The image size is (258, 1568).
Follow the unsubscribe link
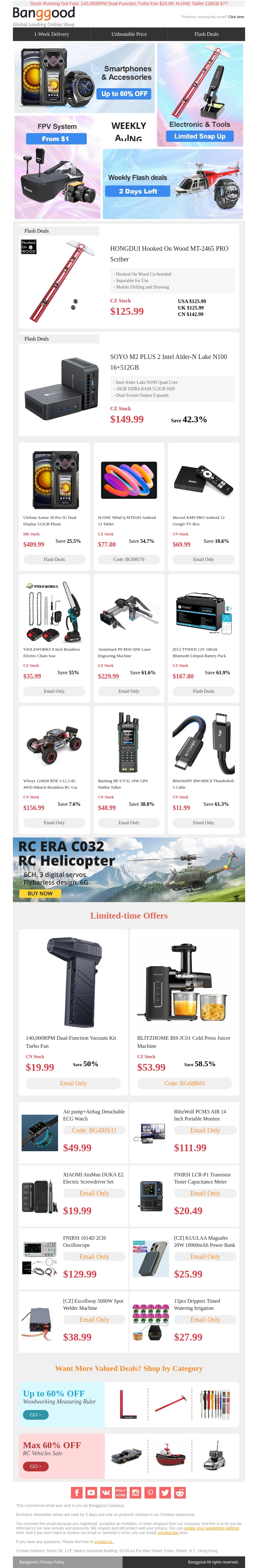[x=168, y=1533]
